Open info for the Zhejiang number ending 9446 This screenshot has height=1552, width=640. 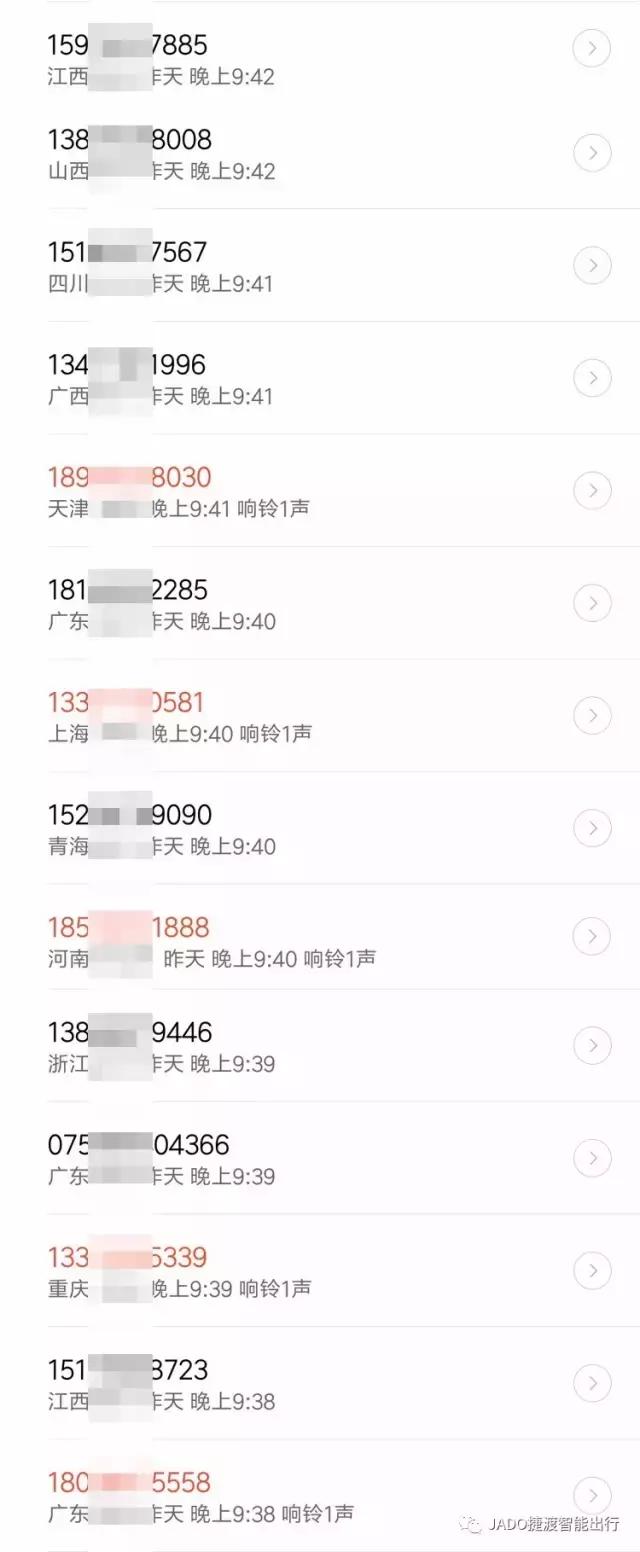pos(592,1045)
